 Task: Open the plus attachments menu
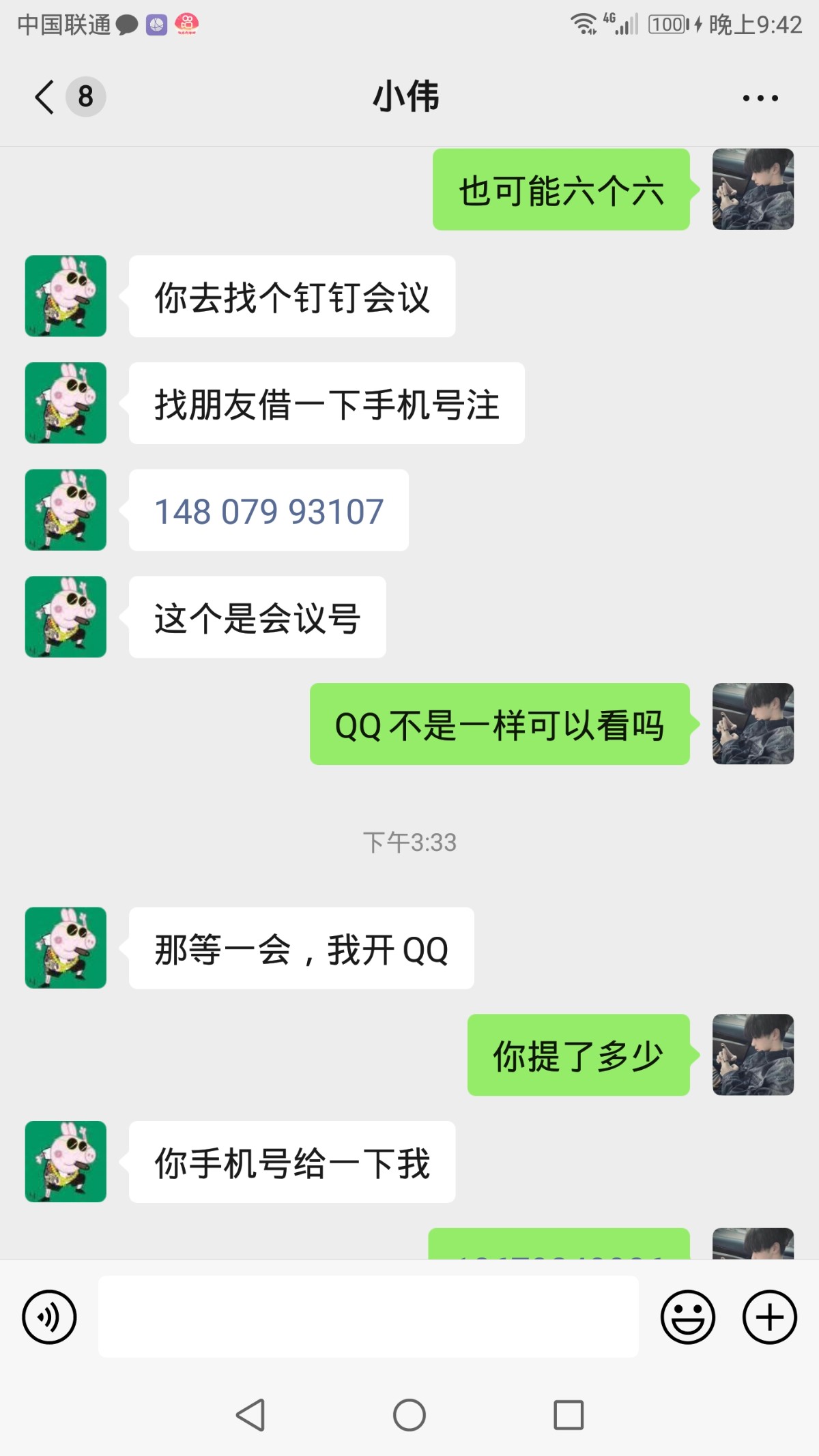tap(769, 1317)
